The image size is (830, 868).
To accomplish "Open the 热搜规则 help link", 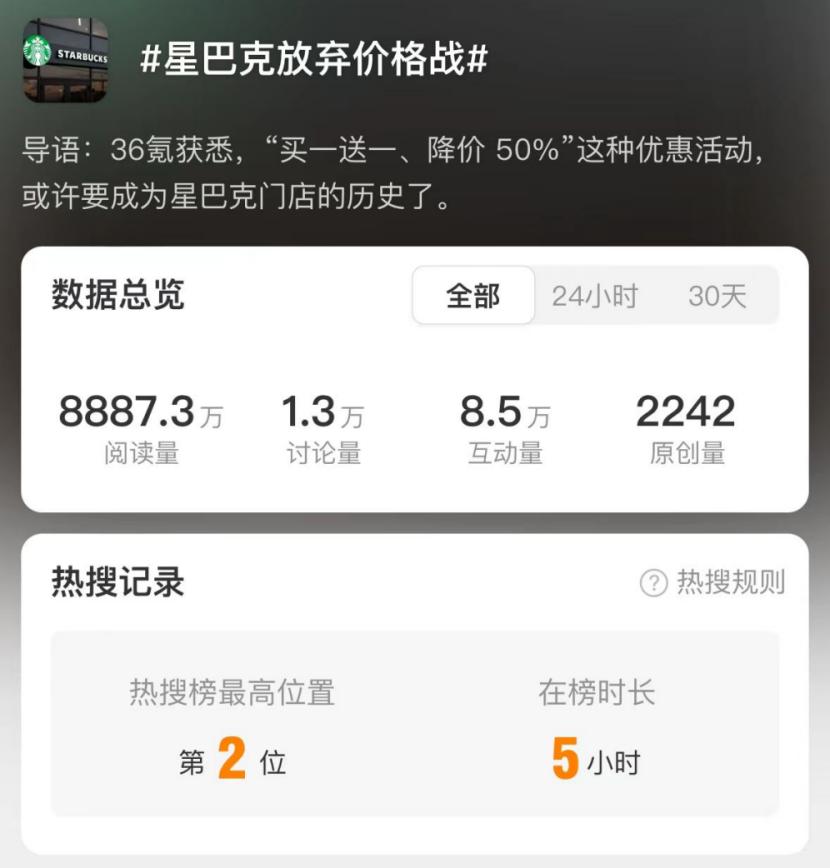I will (x=712, y=582).
